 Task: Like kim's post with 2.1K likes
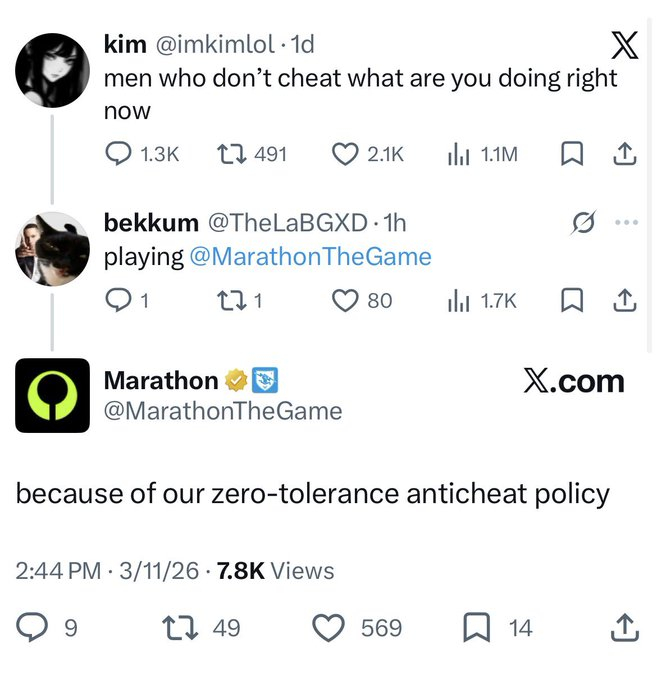pyautogui.click(x=344, y=154)
